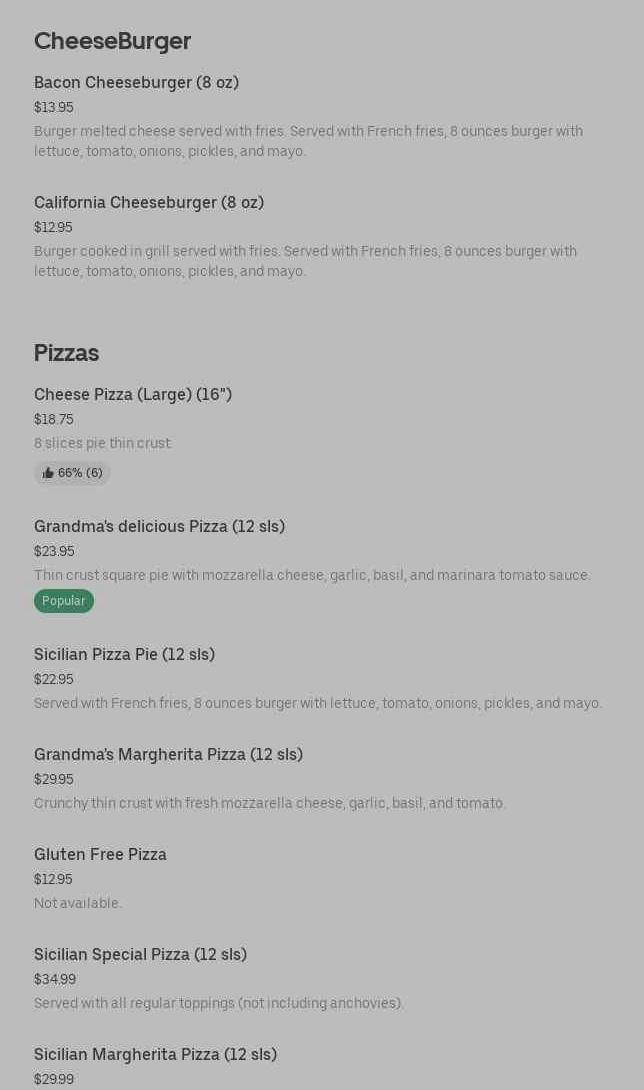
Task: Open the Gluten Free Pizza item
Action: click(x=100, y=855)
